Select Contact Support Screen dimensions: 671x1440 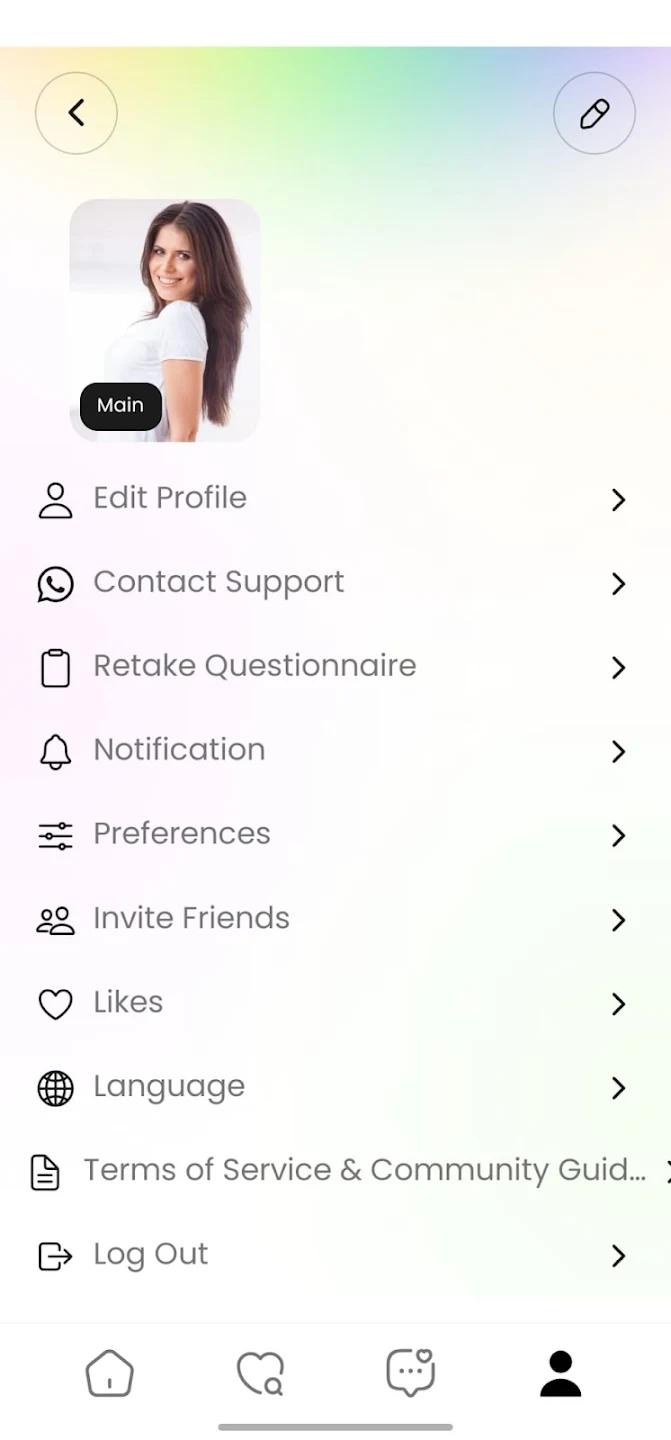(218, 582)
